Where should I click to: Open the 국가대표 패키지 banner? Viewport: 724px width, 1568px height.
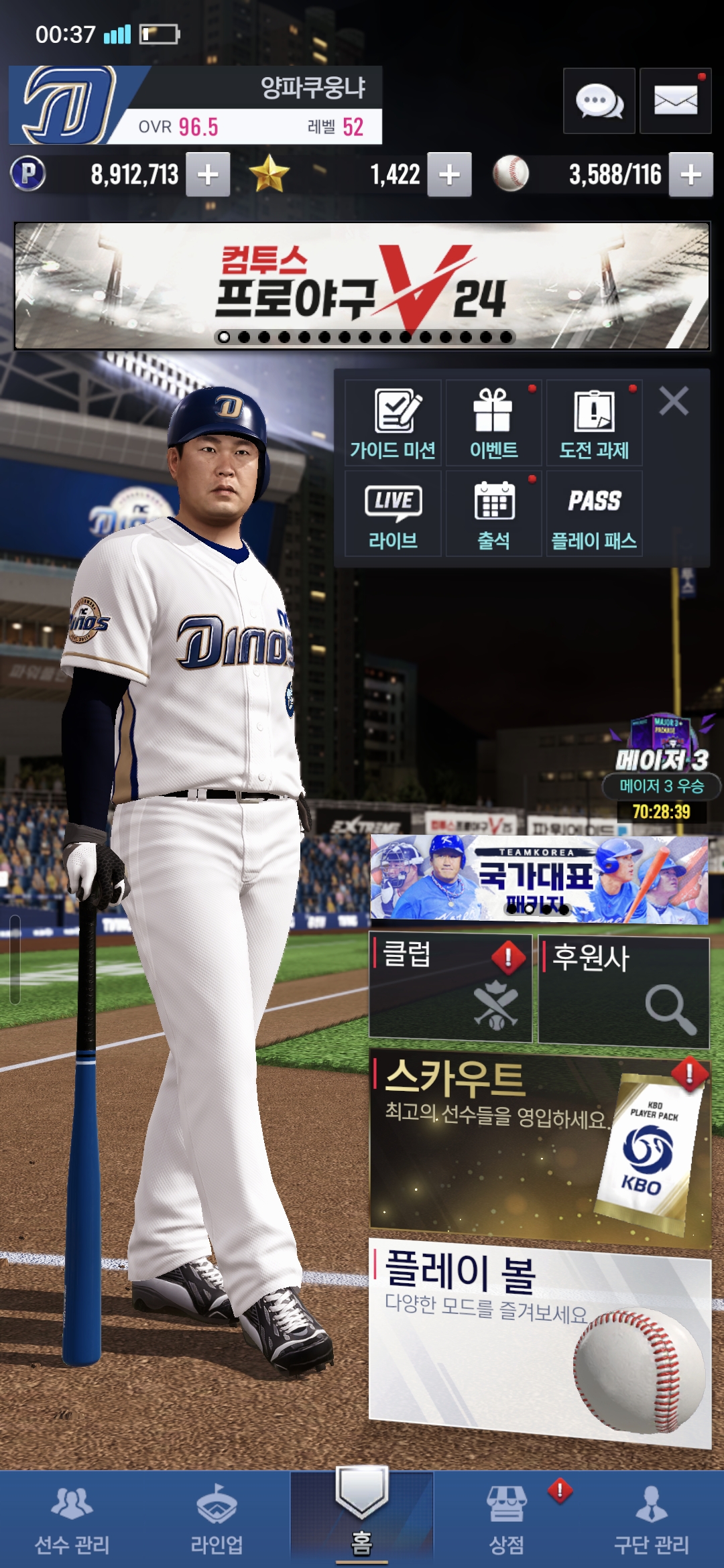point(539,879)
